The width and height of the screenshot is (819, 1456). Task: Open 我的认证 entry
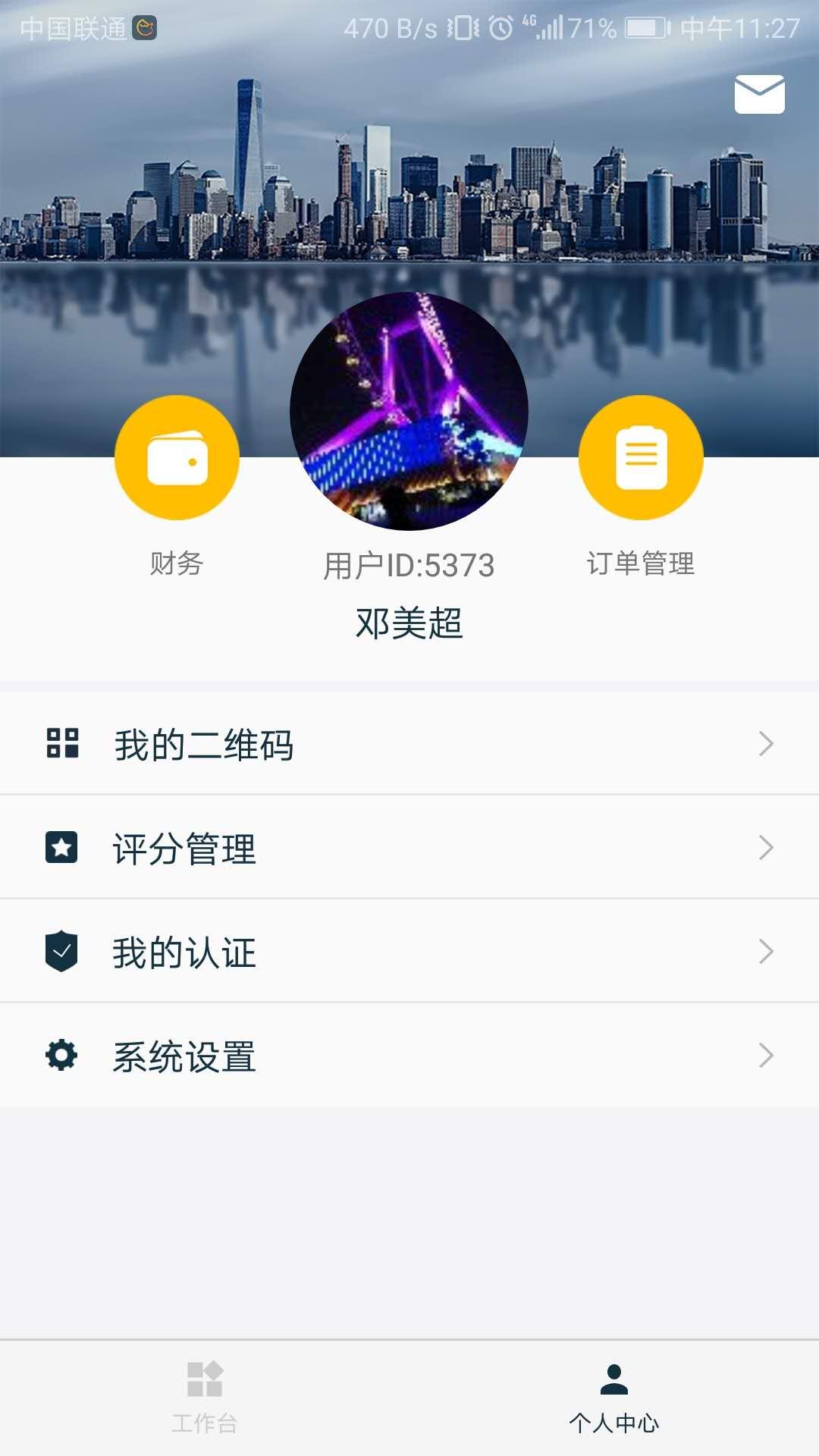(409, 952)
